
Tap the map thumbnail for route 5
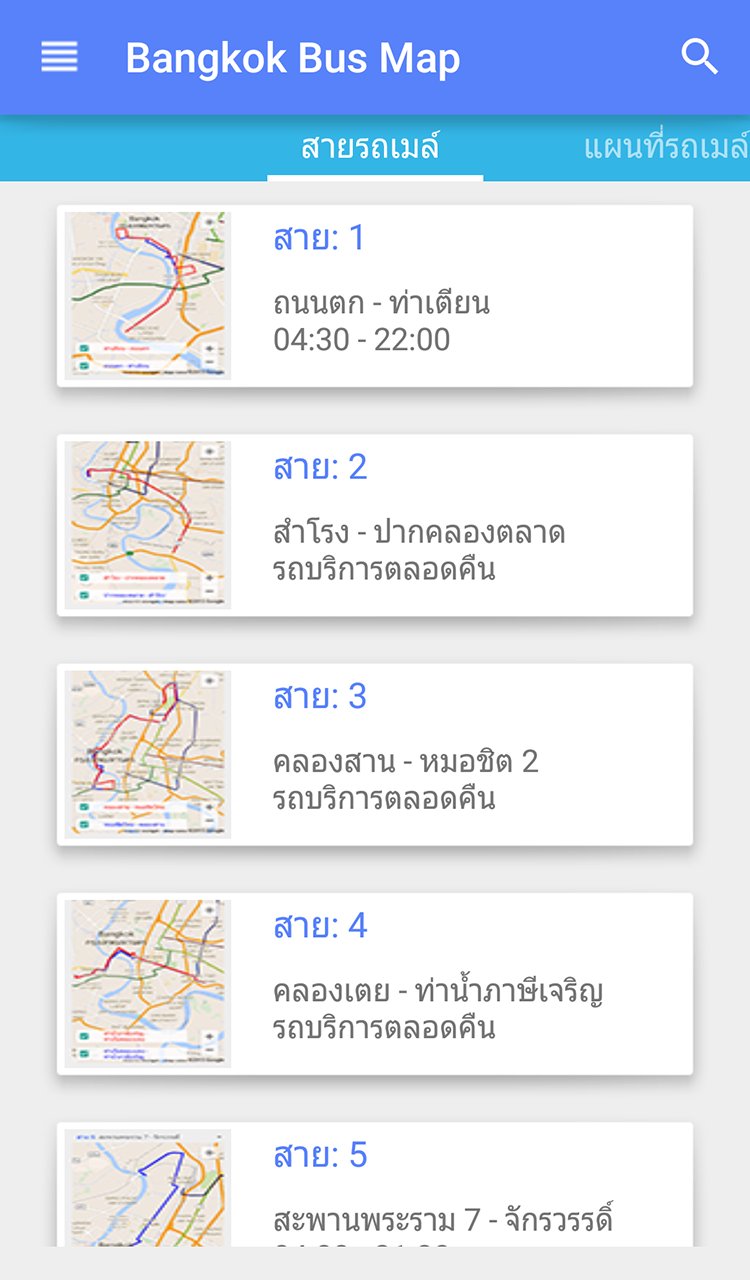(145, 1195)
